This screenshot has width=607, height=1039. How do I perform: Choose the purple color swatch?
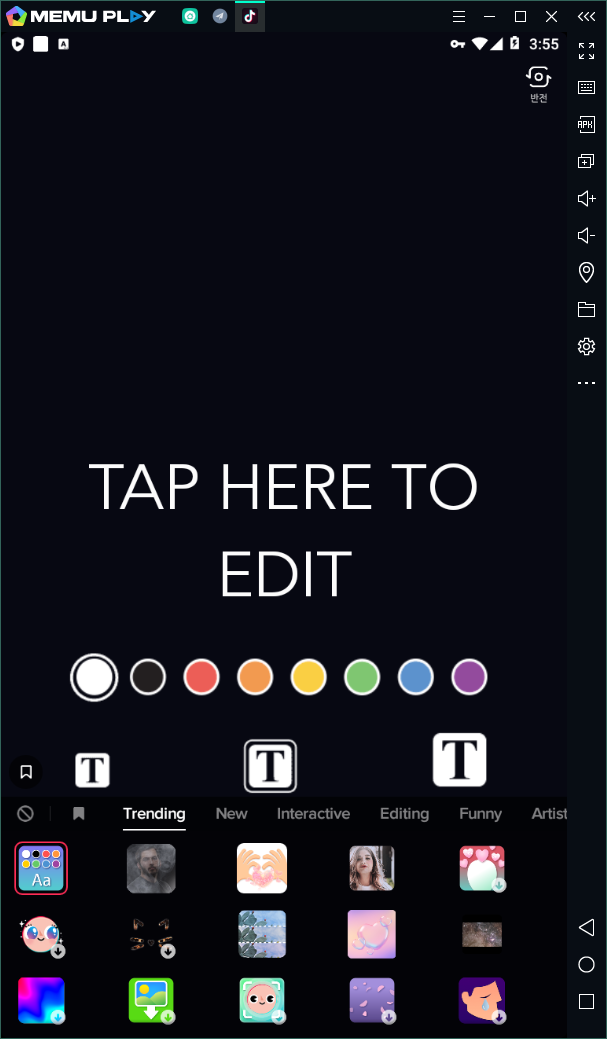(x=469, y=677)
